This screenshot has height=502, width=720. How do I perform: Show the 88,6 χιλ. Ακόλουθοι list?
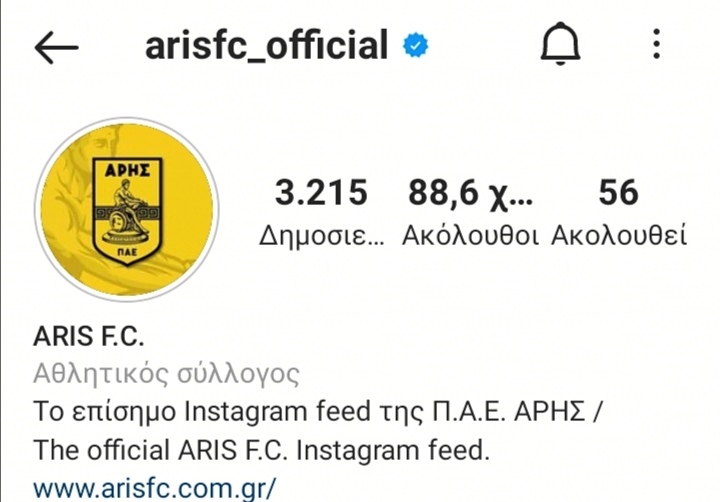(x=470, y=211)
